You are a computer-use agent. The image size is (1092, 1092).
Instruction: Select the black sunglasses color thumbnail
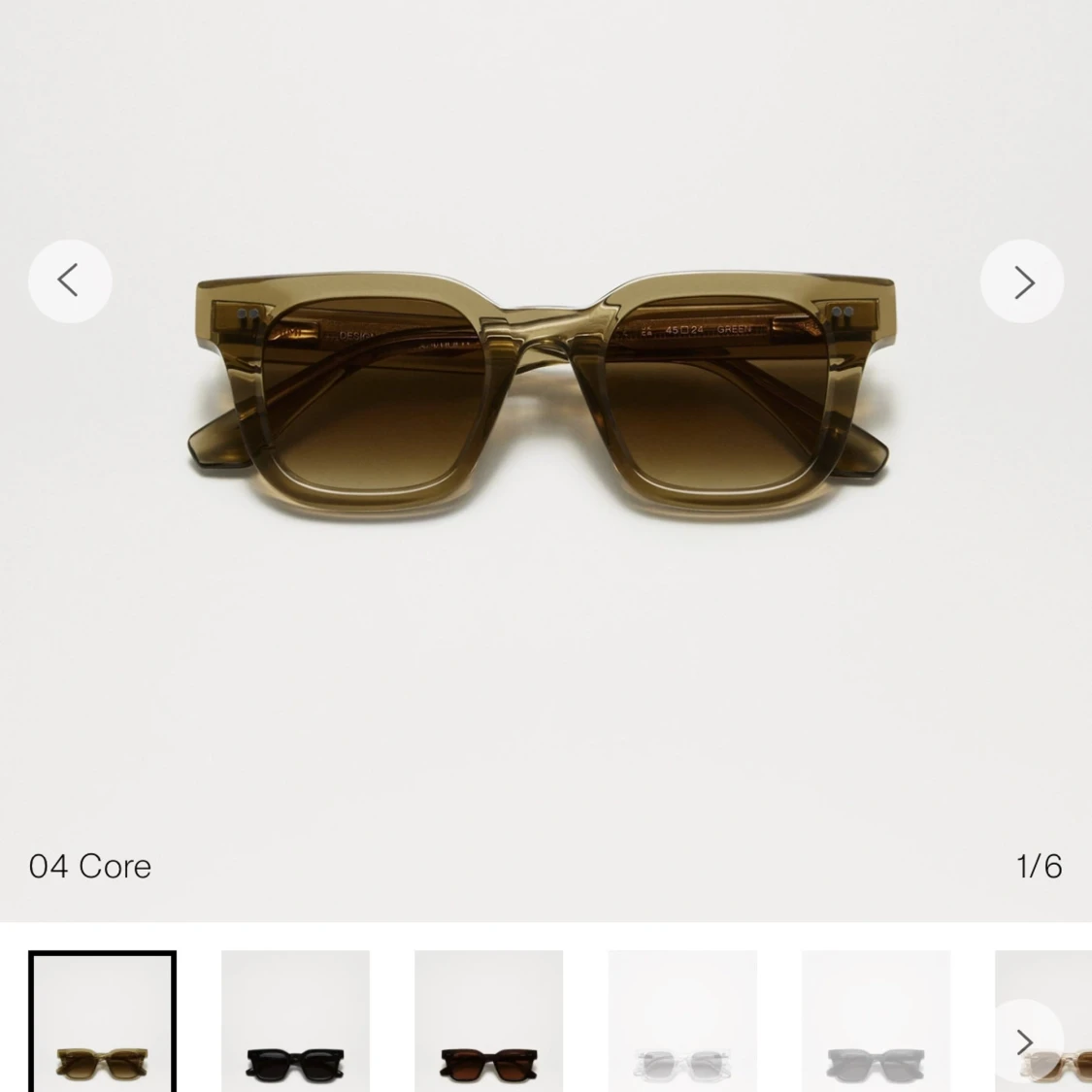pyautogui.click(x=295, y=1021)
